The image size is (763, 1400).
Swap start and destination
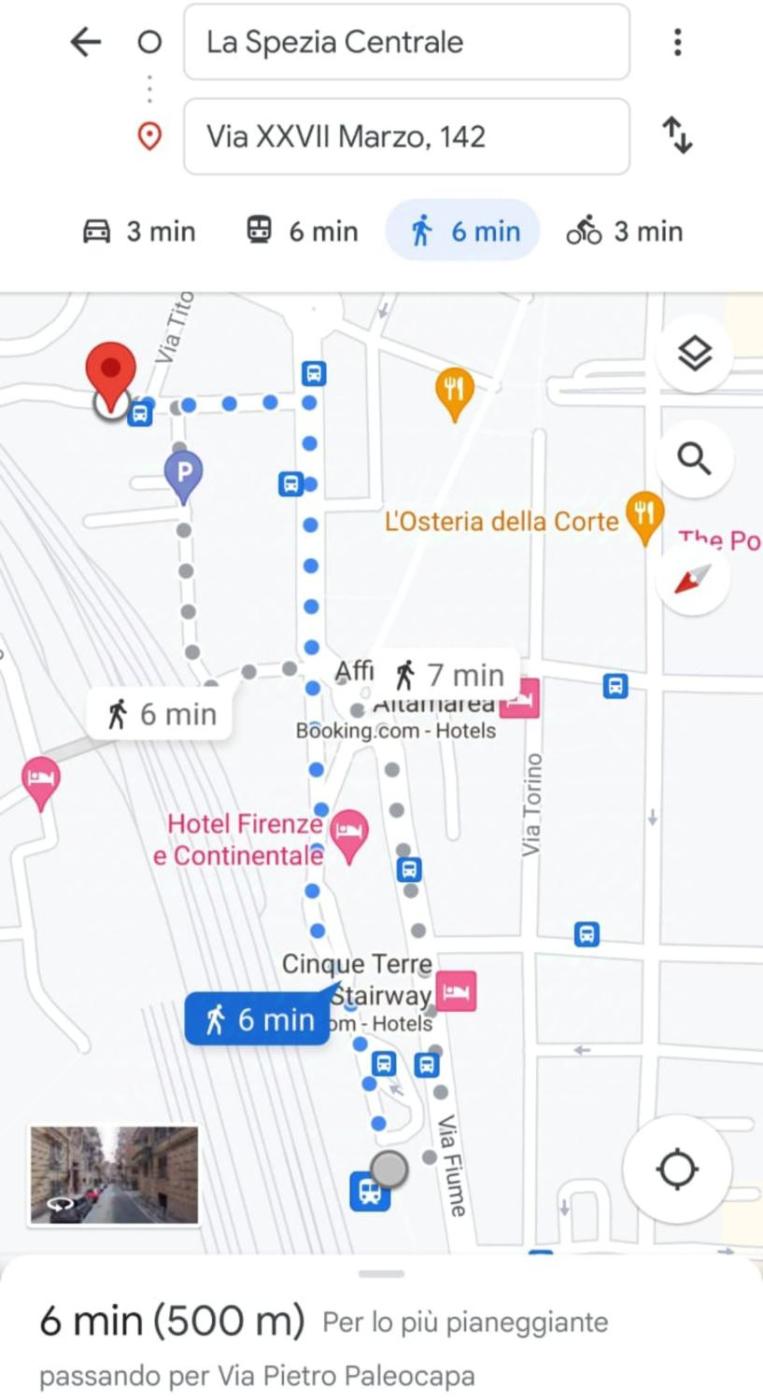(678, 135)
